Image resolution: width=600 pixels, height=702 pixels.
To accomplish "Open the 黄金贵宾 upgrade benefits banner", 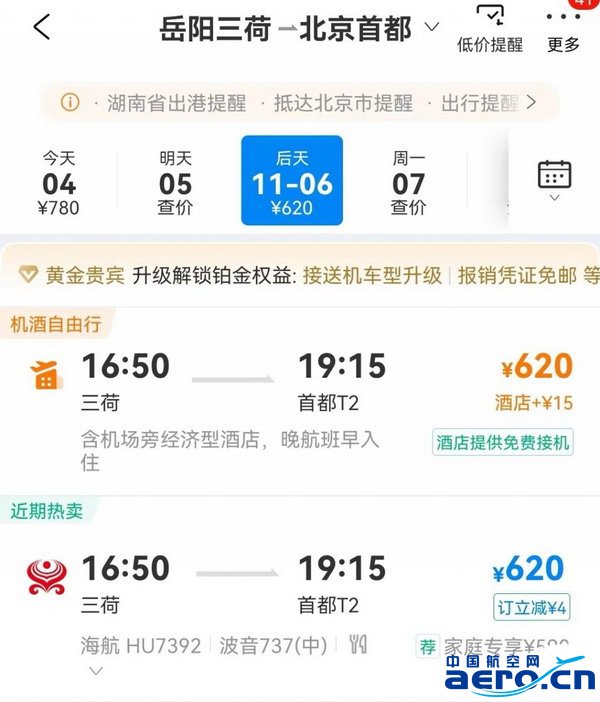I will click(x=300, y=276).
